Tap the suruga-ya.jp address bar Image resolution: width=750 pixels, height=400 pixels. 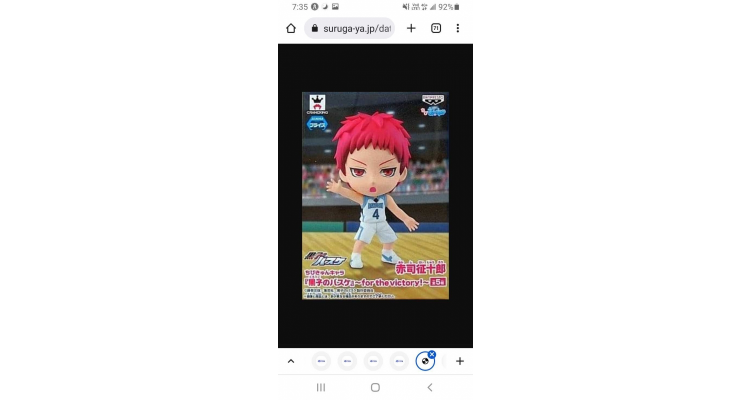point(349,28)
